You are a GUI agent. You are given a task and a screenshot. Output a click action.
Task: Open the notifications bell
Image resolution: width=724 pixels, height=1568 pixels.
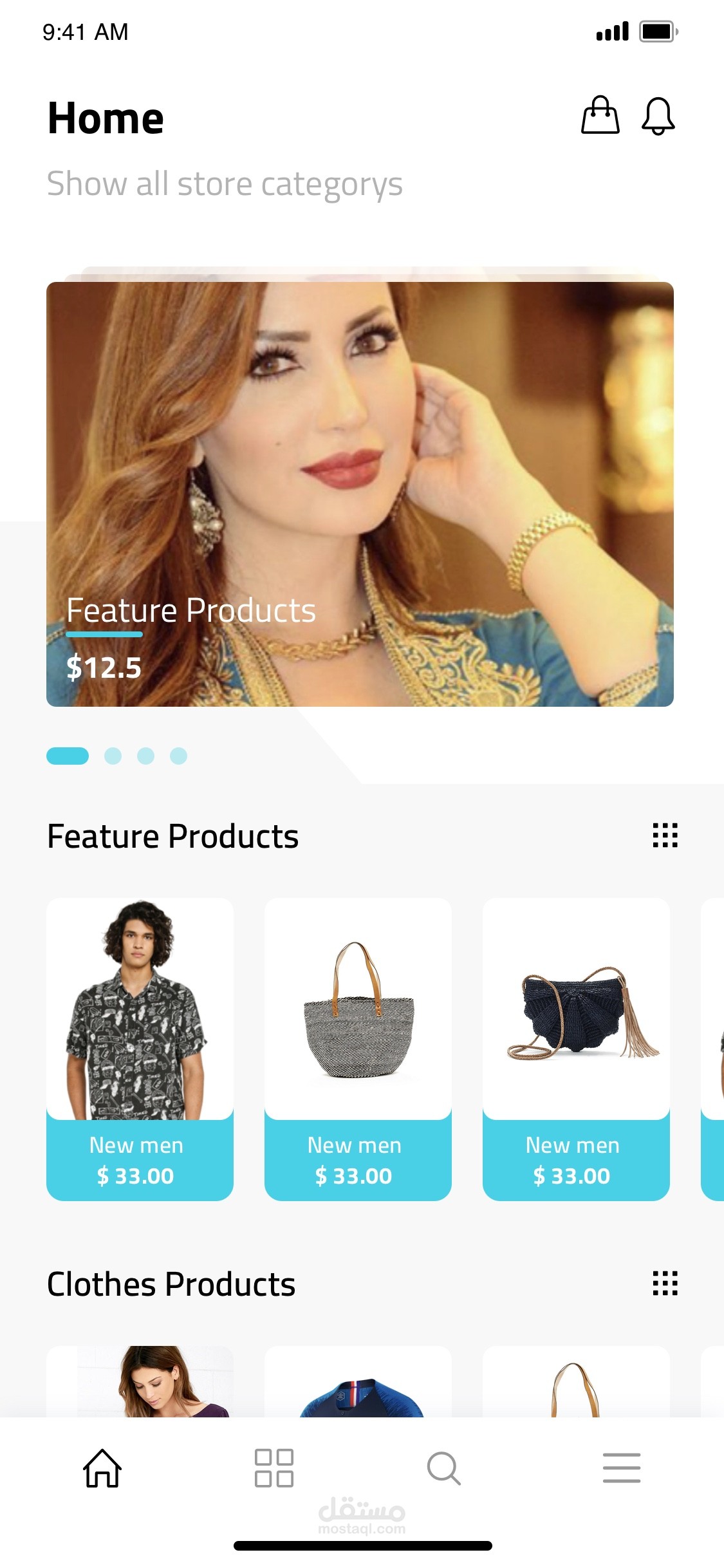point(658,117)
